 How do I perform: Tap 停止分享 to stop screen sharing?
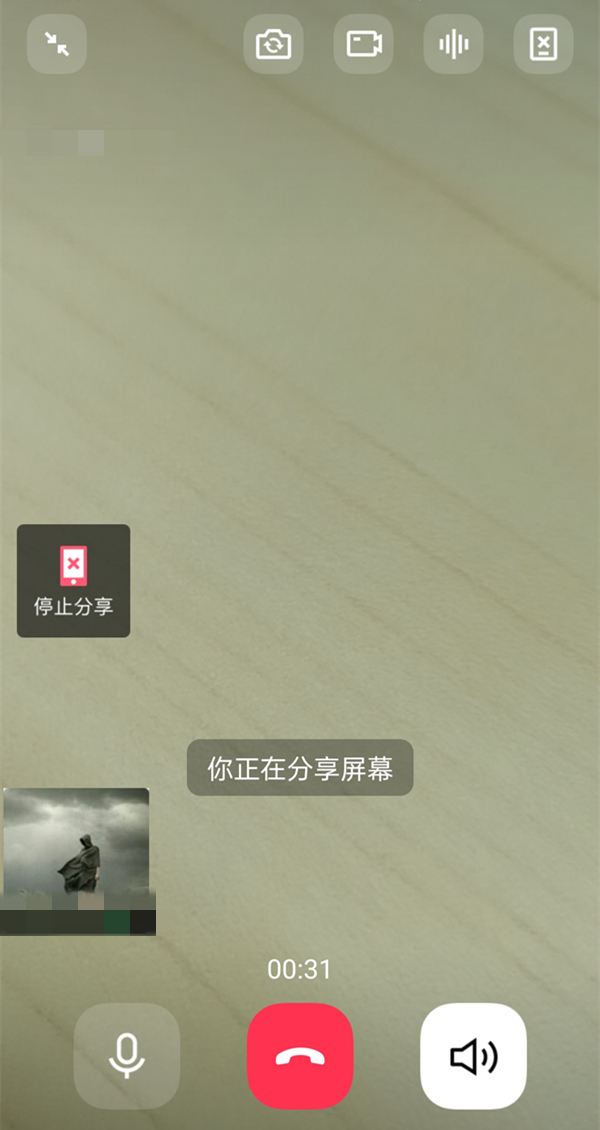click(73, 580)
